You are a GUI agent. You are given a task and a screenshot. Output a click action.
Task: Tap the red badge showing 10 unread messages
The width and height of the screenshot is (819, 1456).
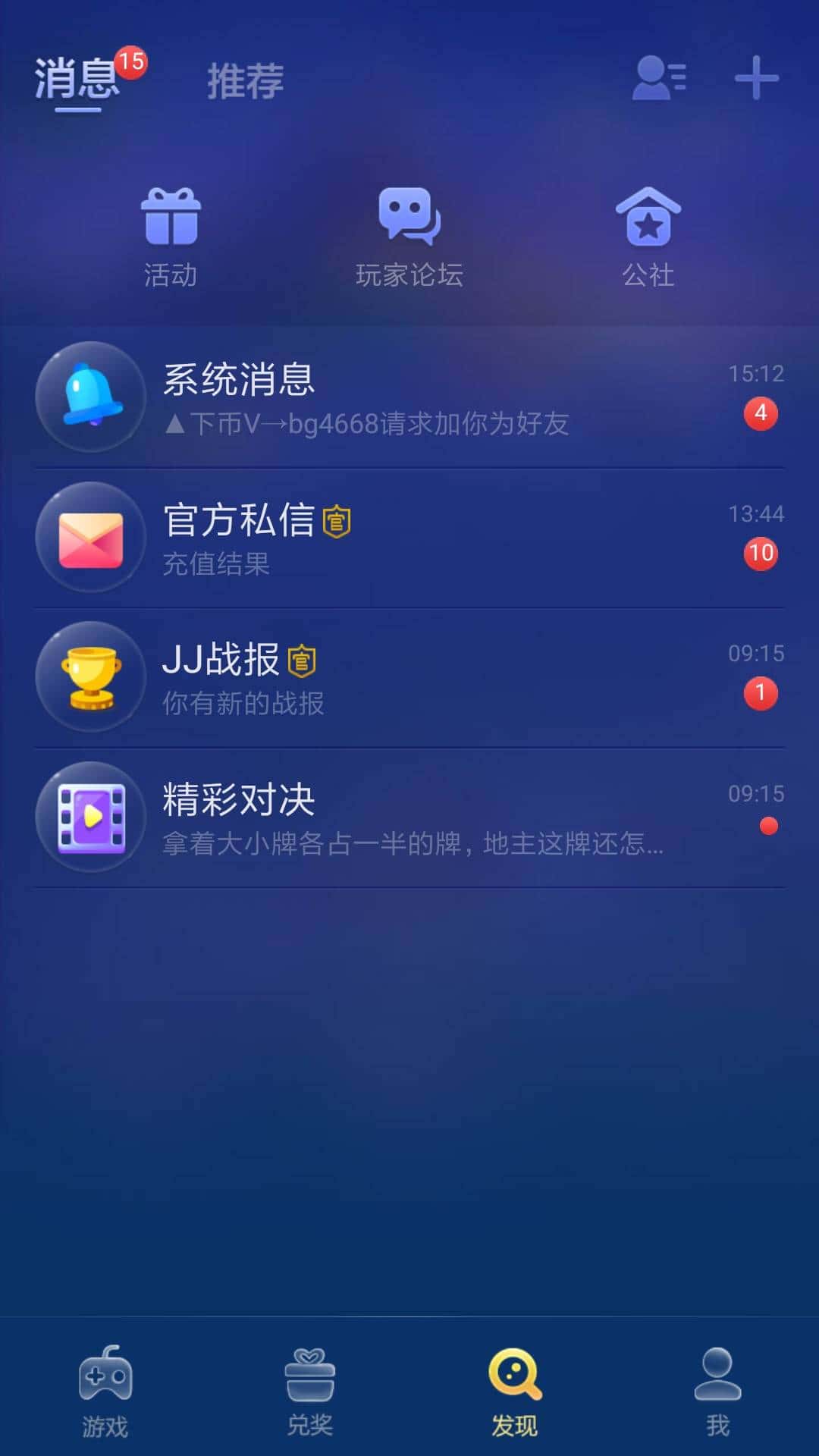click(x=759, y=552)
